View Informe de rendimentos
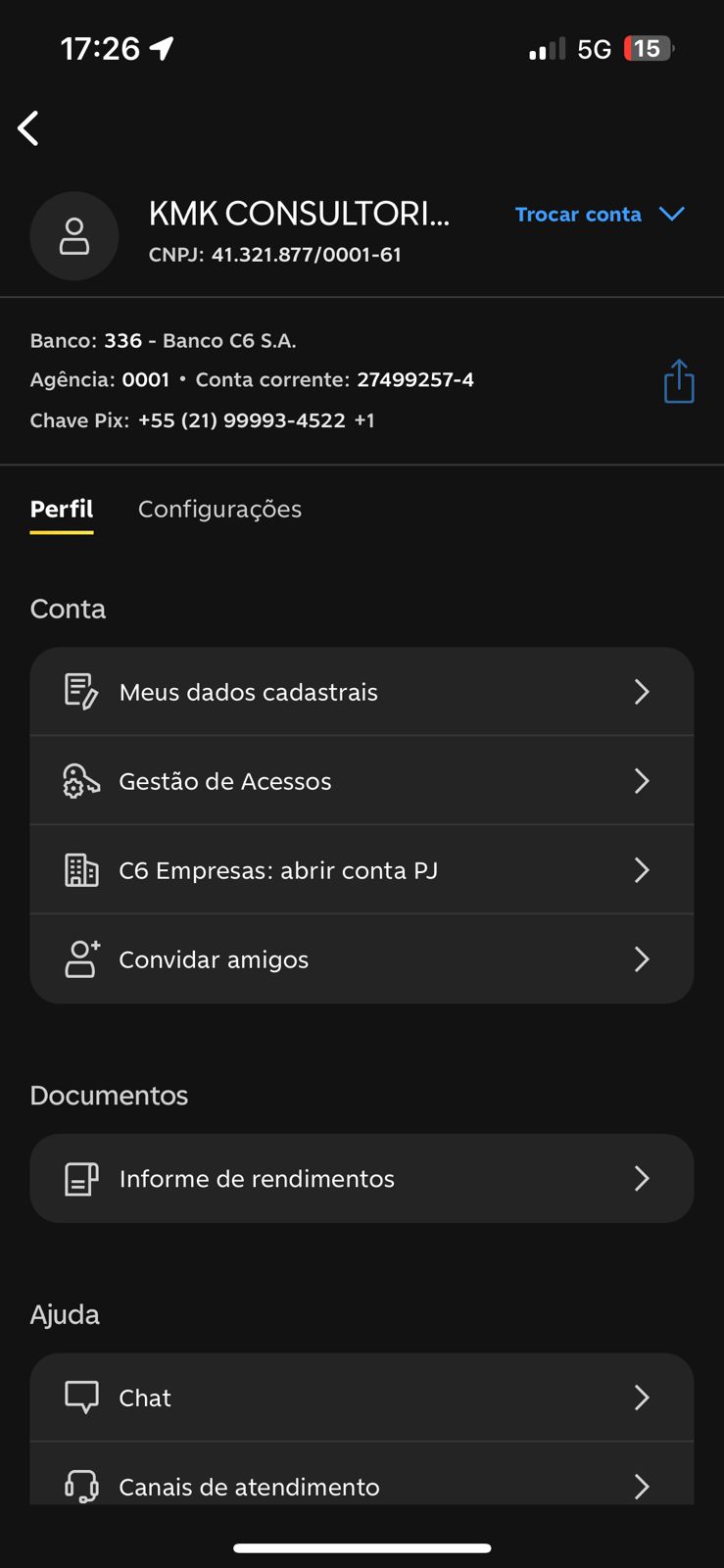This screenshot has width=724, height=1568. (362, 1179)
